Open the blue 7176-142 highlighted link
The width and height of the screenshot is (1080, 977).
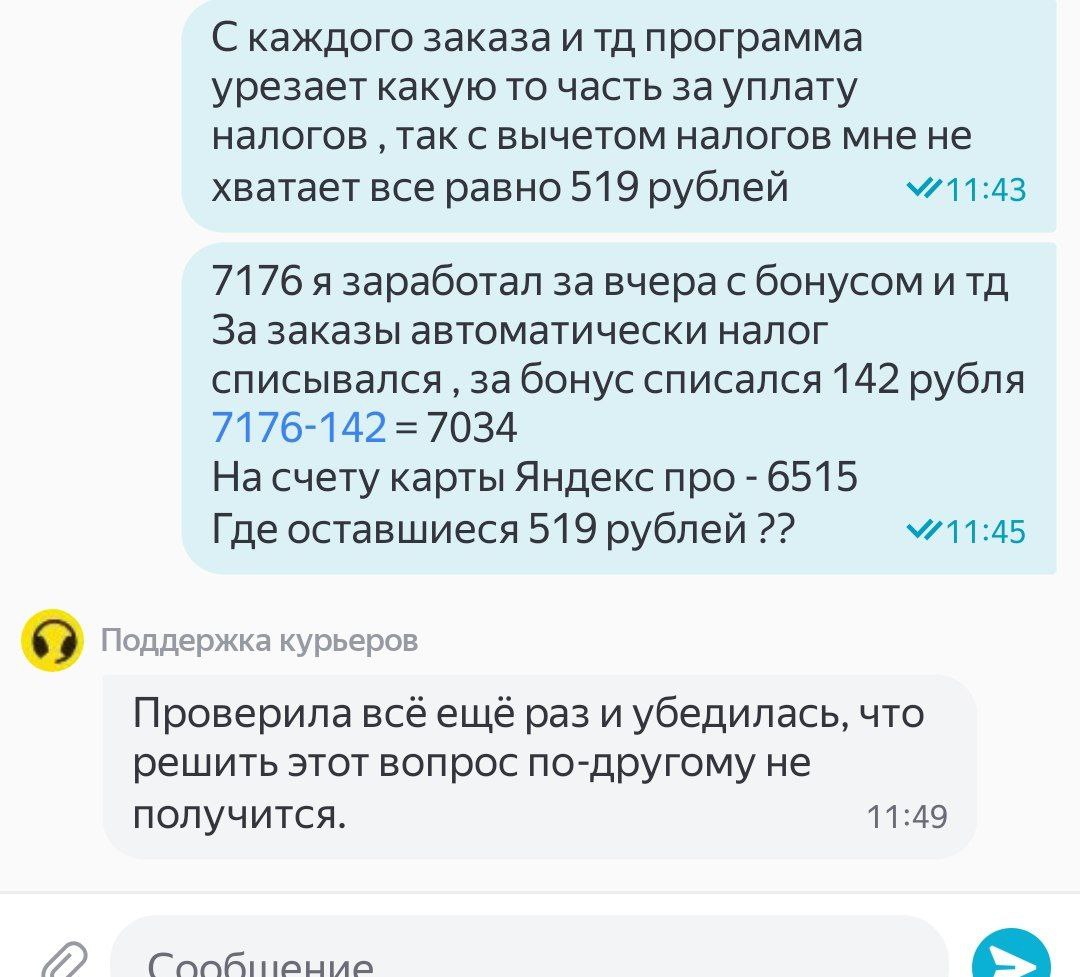pos(300,428)
